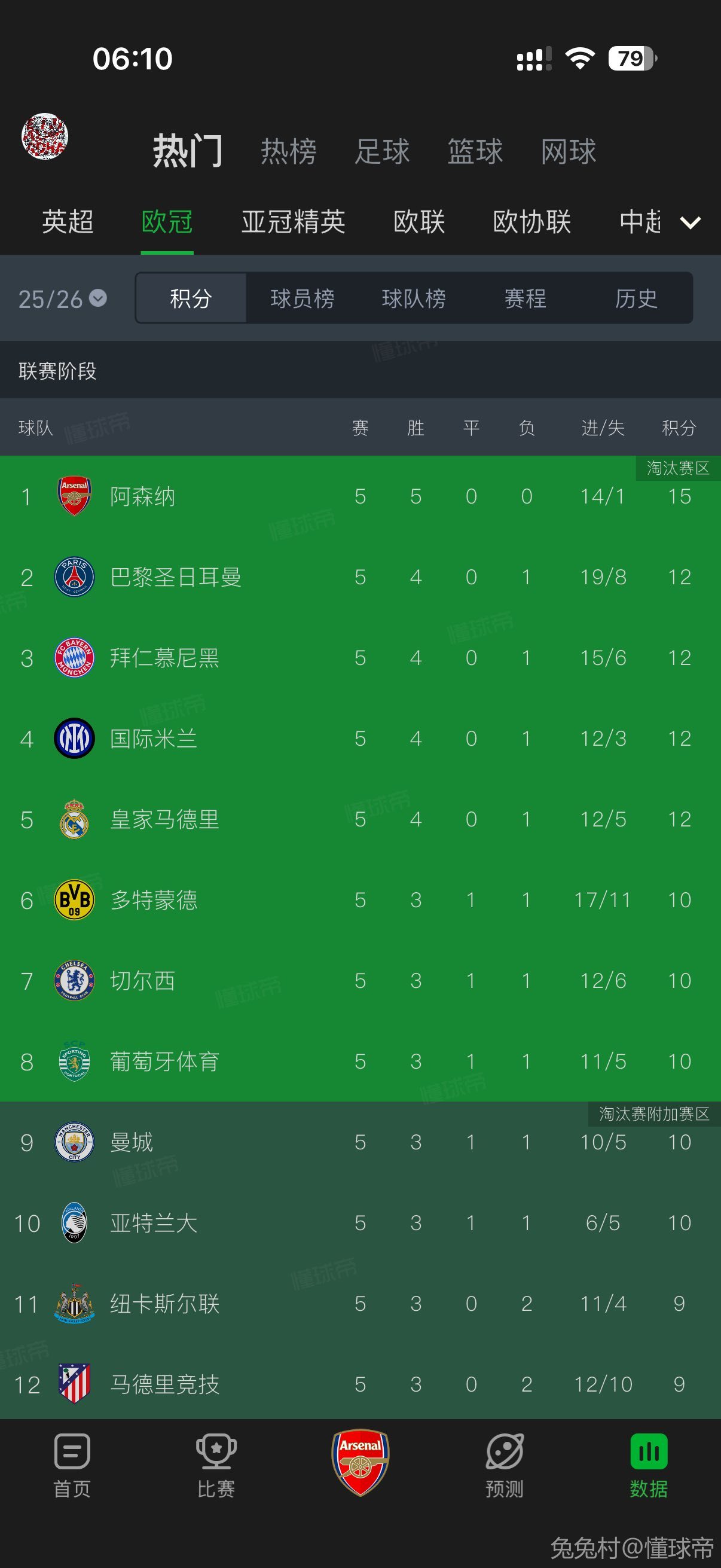
Task: Open the 阿森纳 team row
Action: (143, 497)
